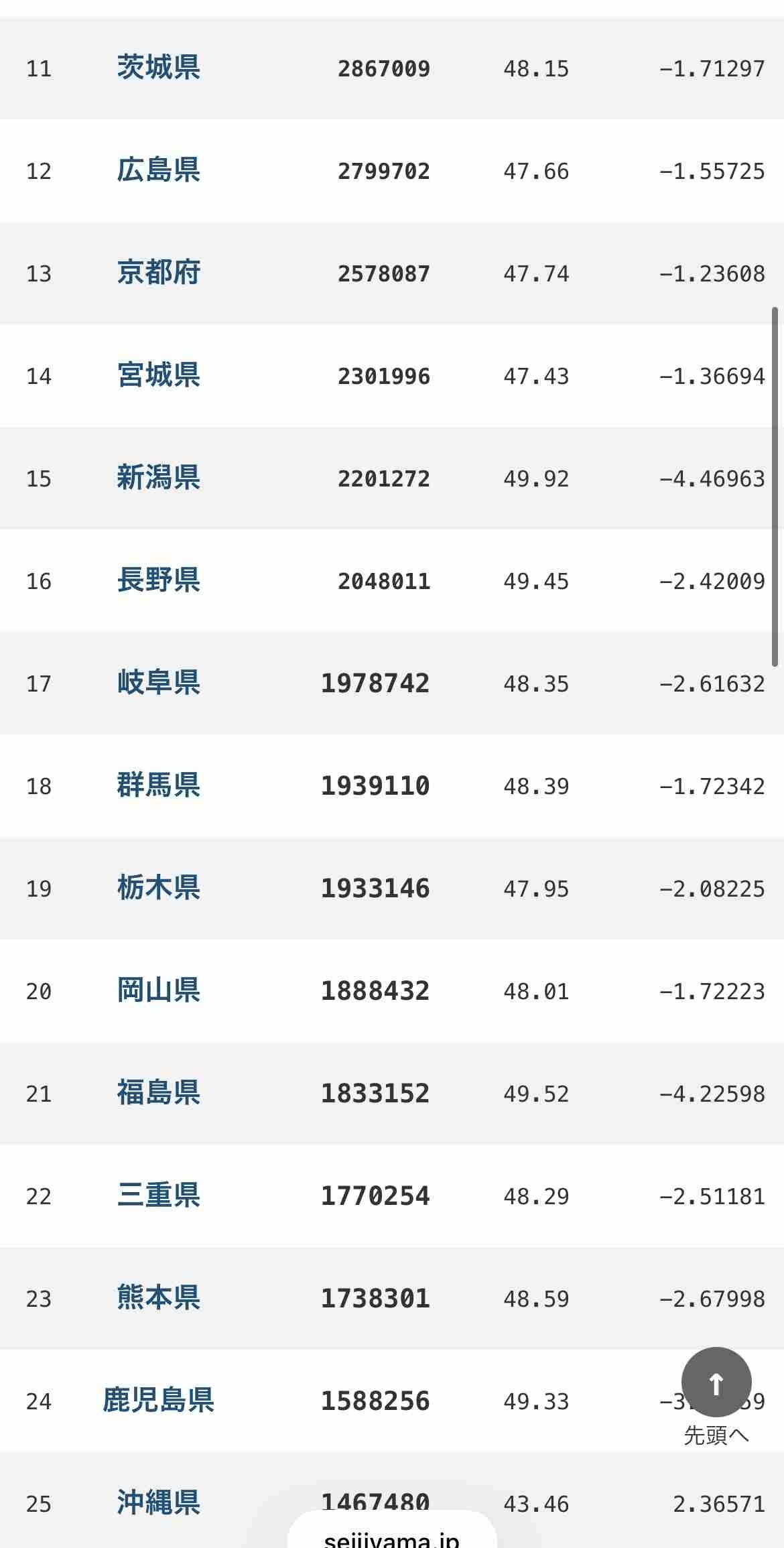This screenshot has height=1548, width=784.
Task: Open the 福島県 prefecture link
Action: pos(158,1093)
